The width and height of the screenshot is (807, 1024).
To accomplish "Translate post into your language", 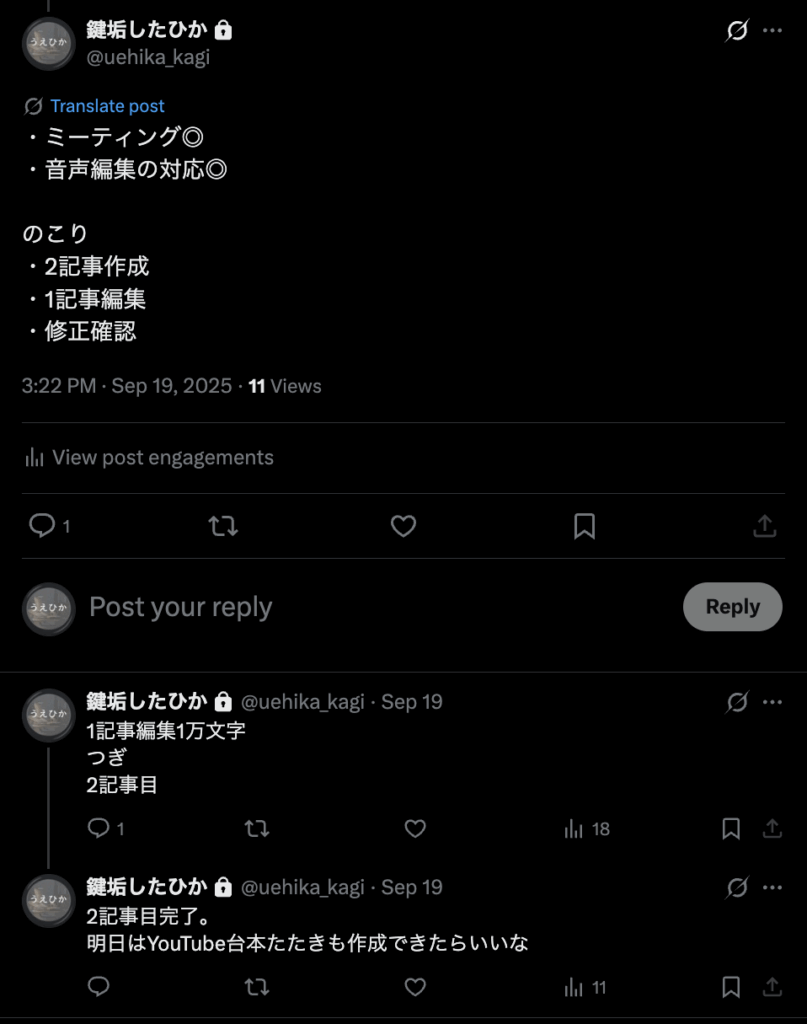I will [x=107, y=106].
